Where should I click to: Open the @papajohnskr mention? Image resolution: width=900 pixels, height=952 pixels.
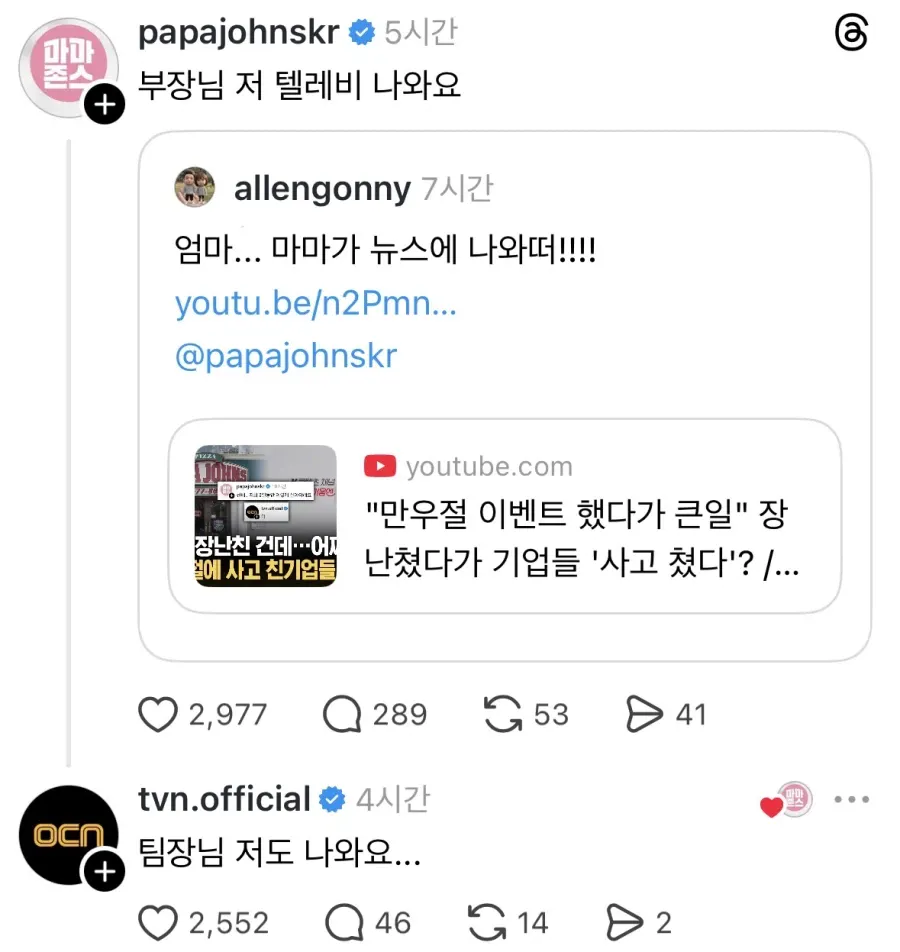[x=287, y=354]
